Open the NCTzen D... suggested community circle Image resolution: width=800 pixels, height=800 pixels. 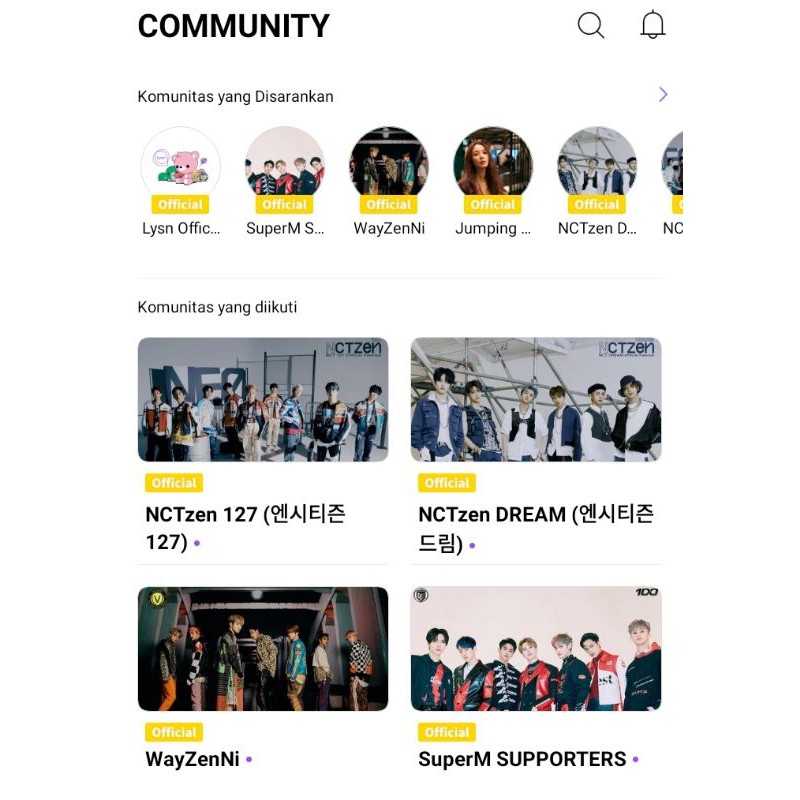point(597,167)
